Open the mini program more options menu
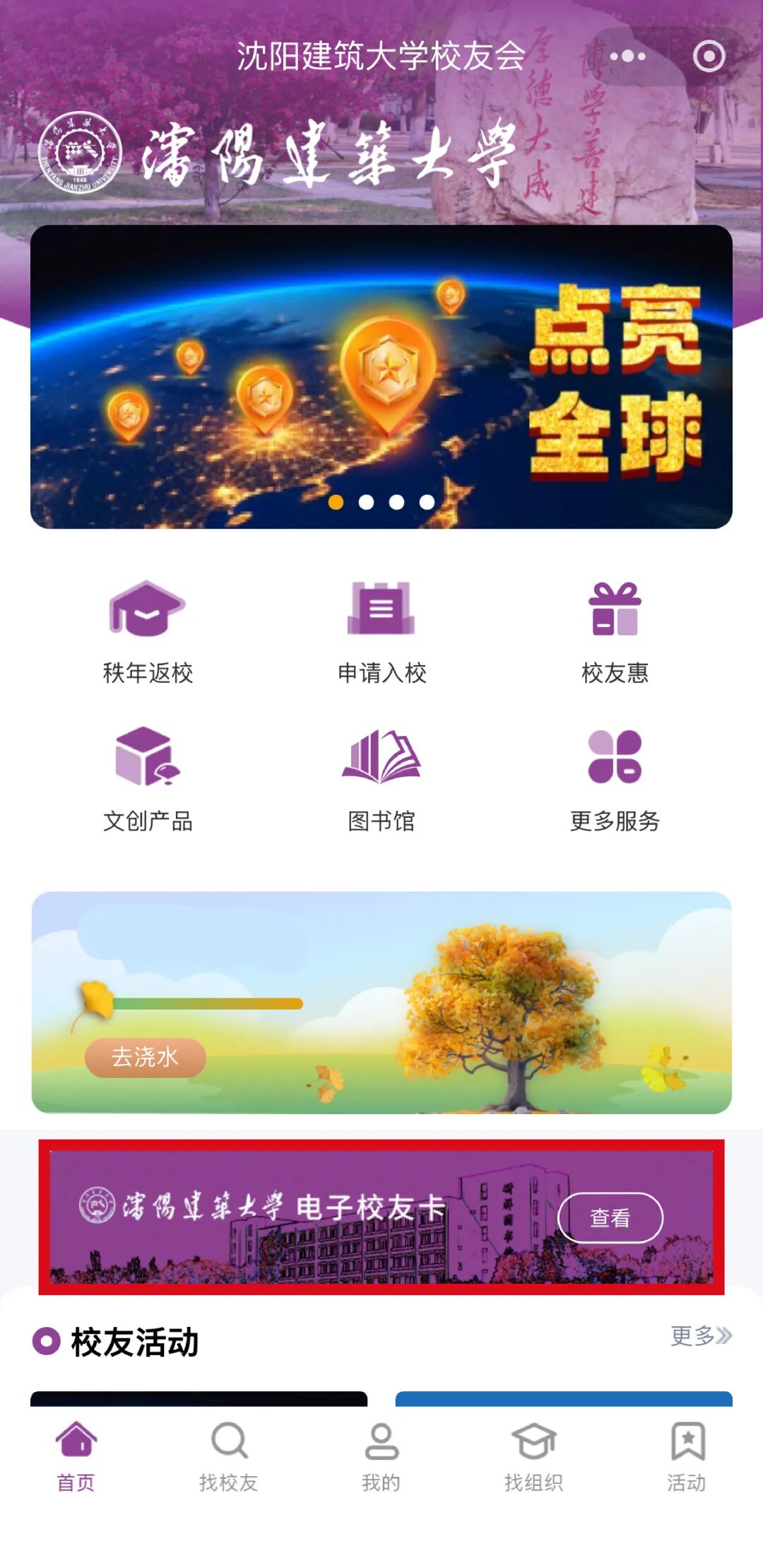The height and width of the screenshot is (1568, 763). point(627,57)
